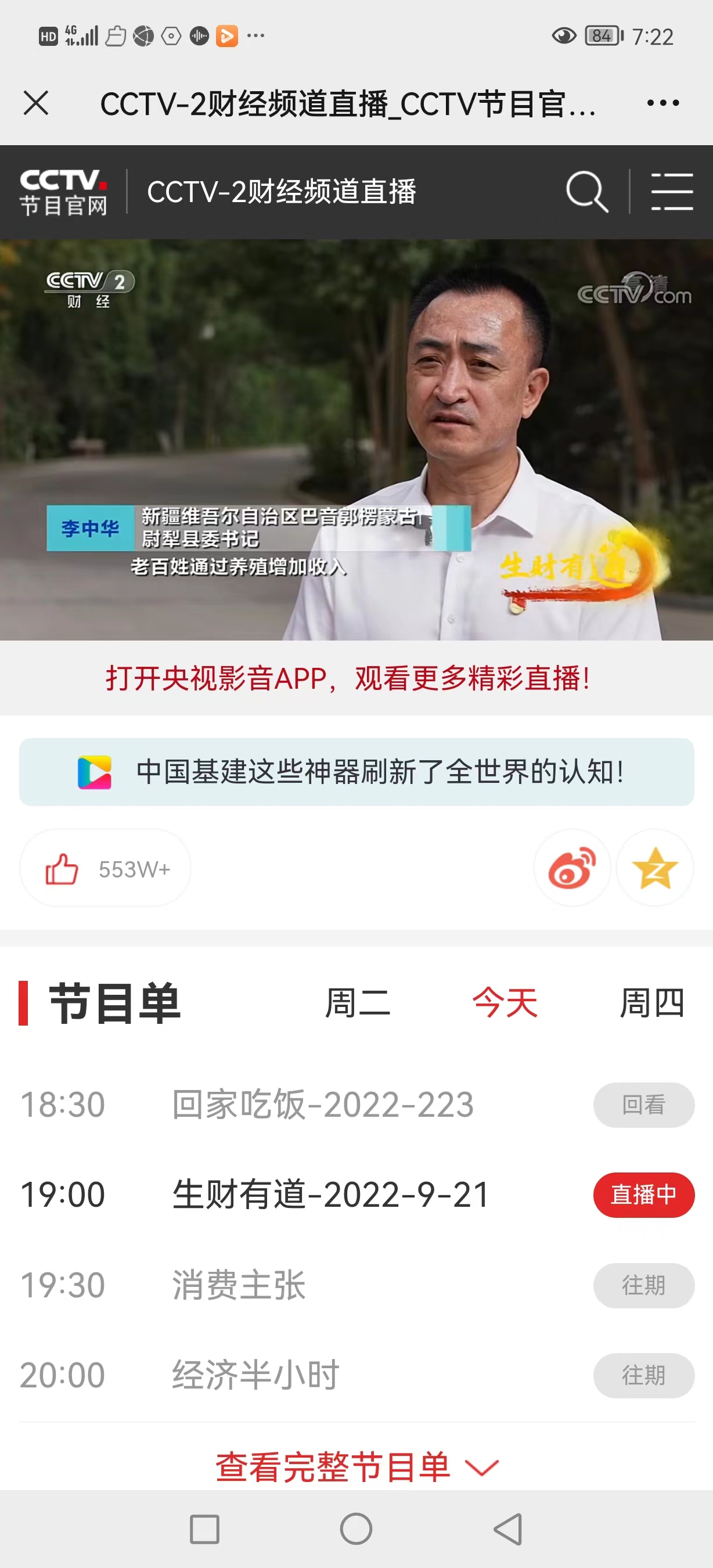View 往期 episodes of 消费主张
This screenshot has height=1568, width=713.
point(644,1286)
